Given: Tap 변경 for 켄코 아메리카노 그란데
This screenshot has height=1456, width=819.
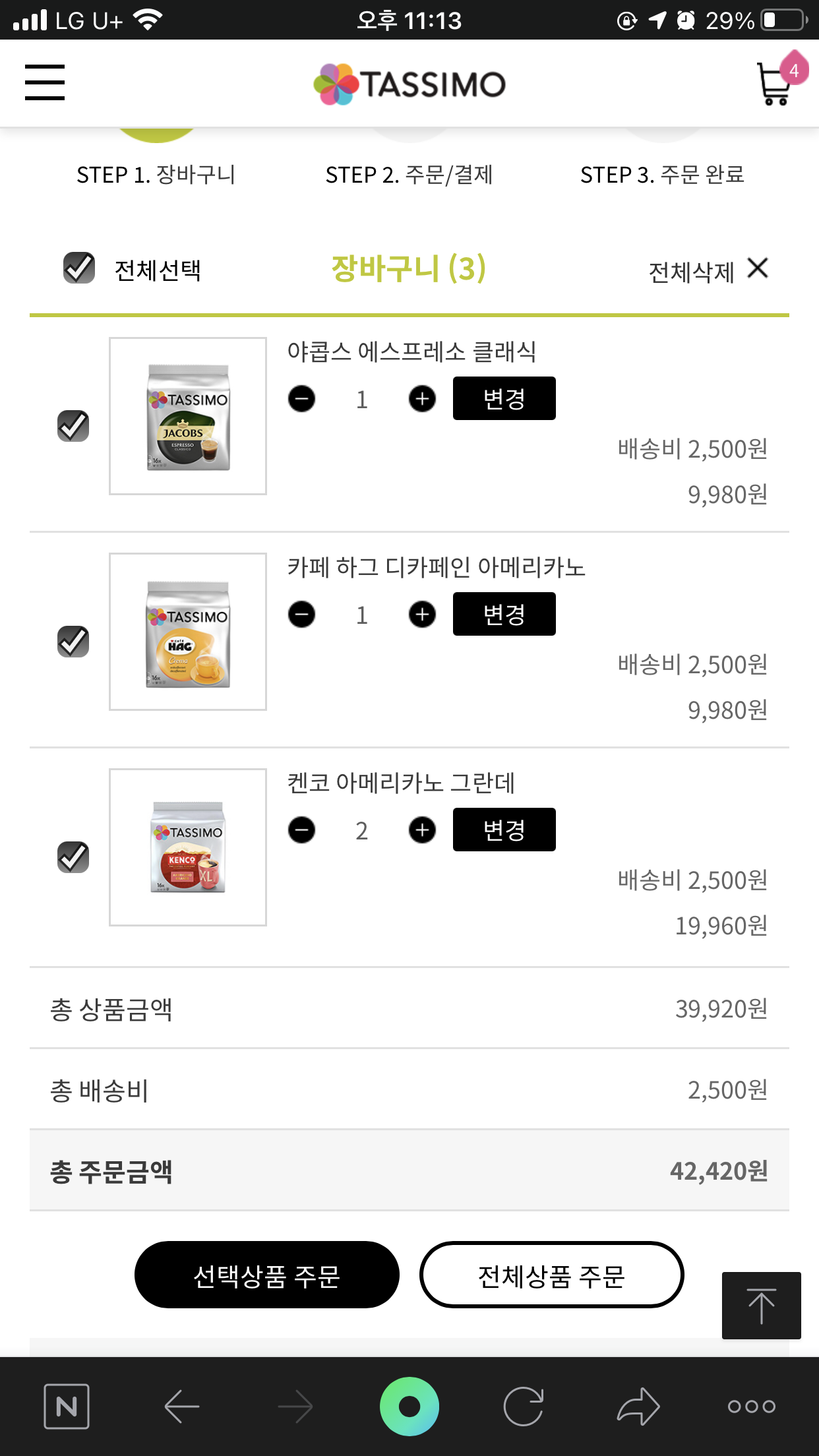Looking at the screenshot, I should point(504,830).
